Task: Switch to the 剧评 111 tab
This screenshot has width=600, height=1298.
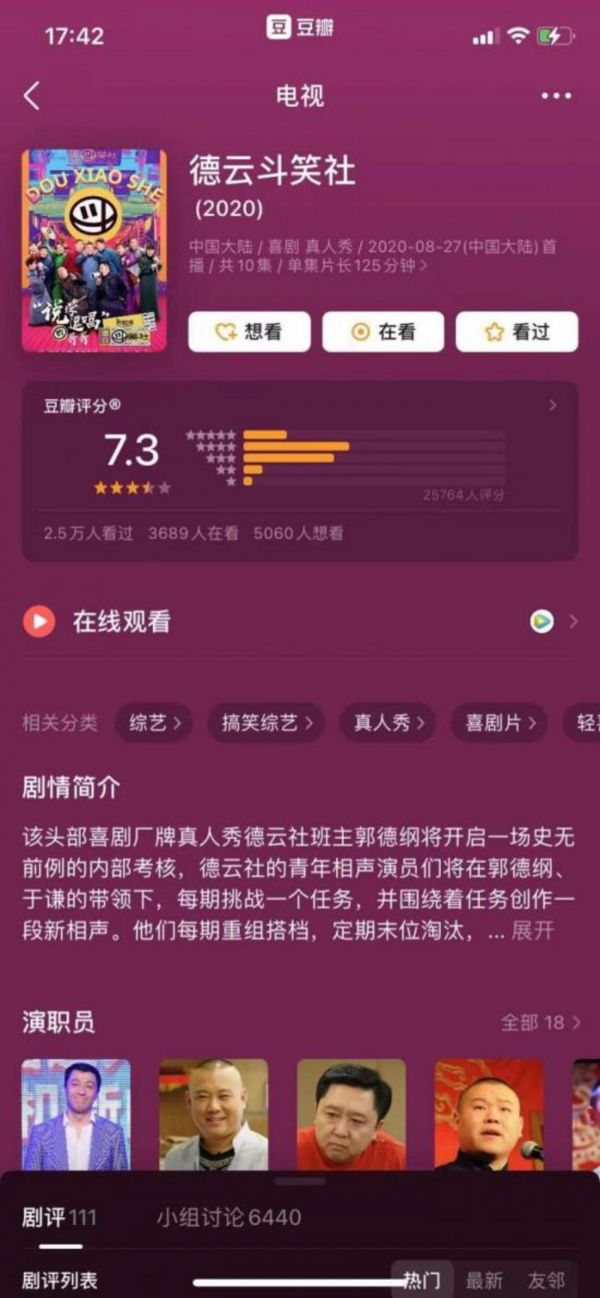Action: point(60,1218)
